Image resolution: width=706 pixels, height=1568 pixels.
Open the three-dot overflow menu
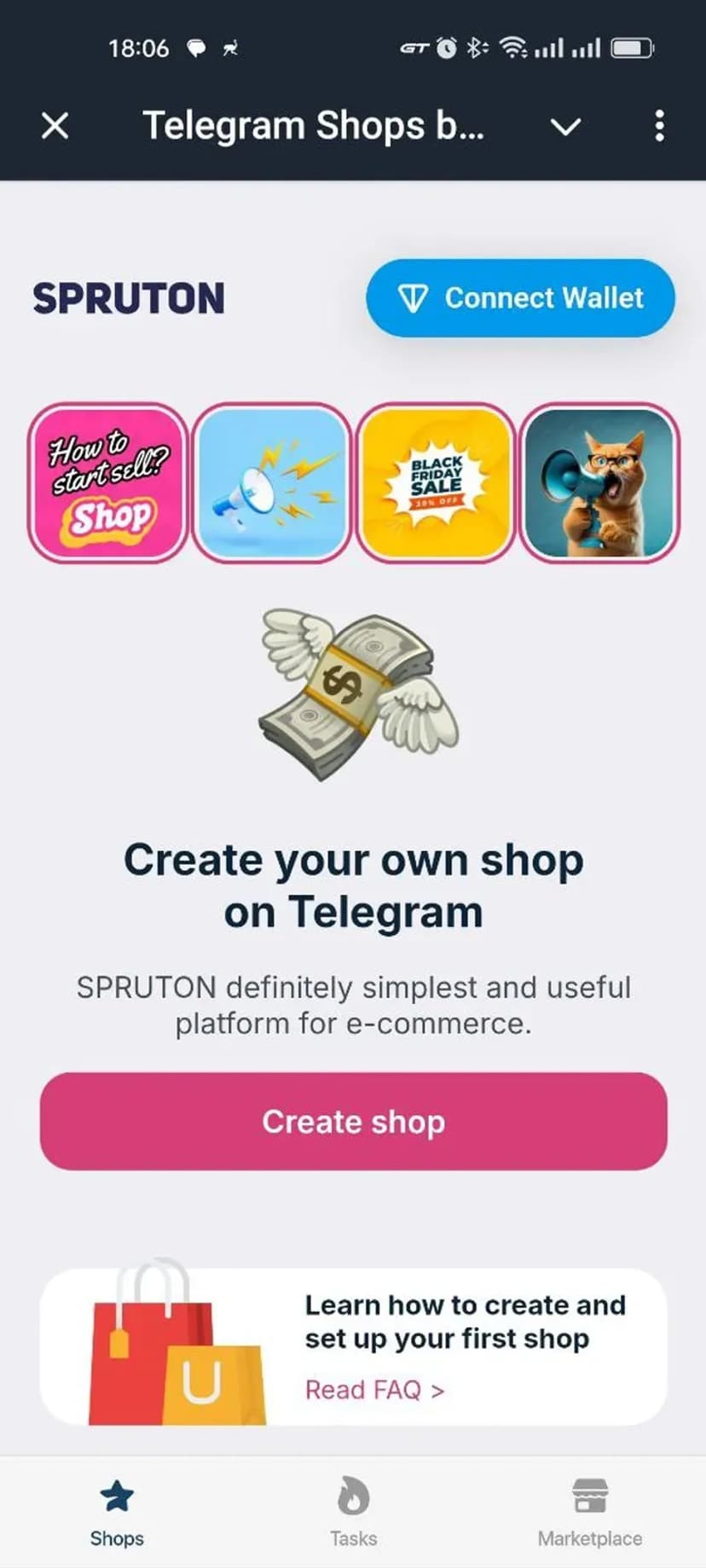click(659, 126)
